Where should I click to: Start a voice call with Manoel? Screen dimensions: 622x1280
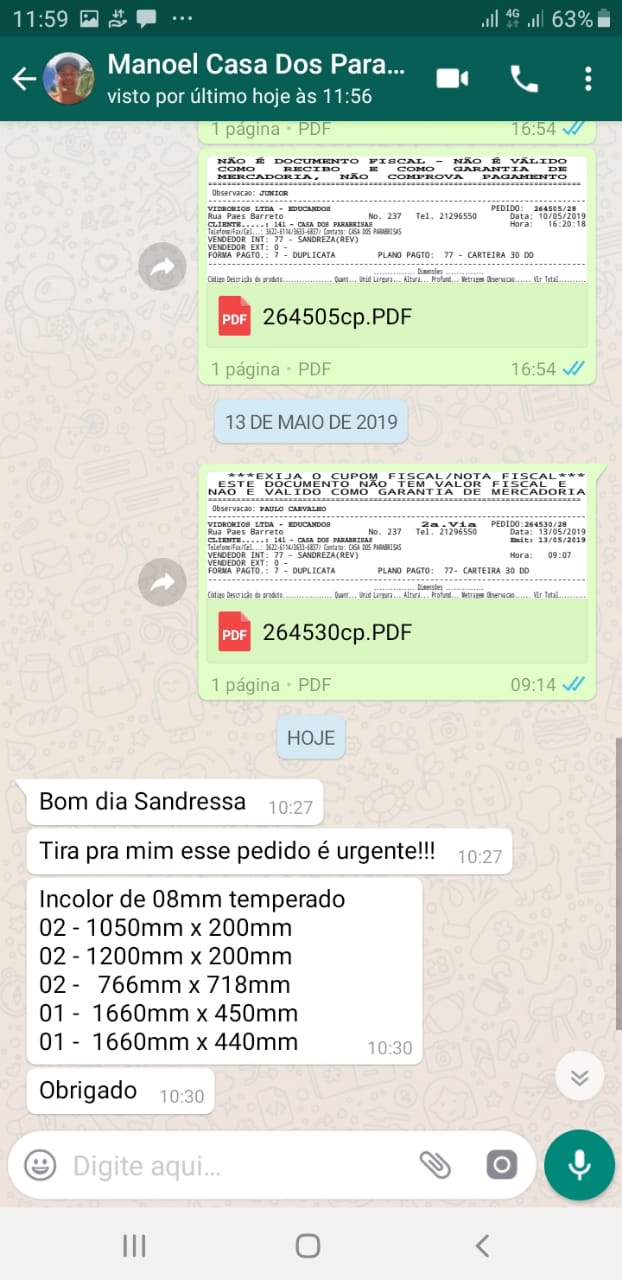coord(524,79)
